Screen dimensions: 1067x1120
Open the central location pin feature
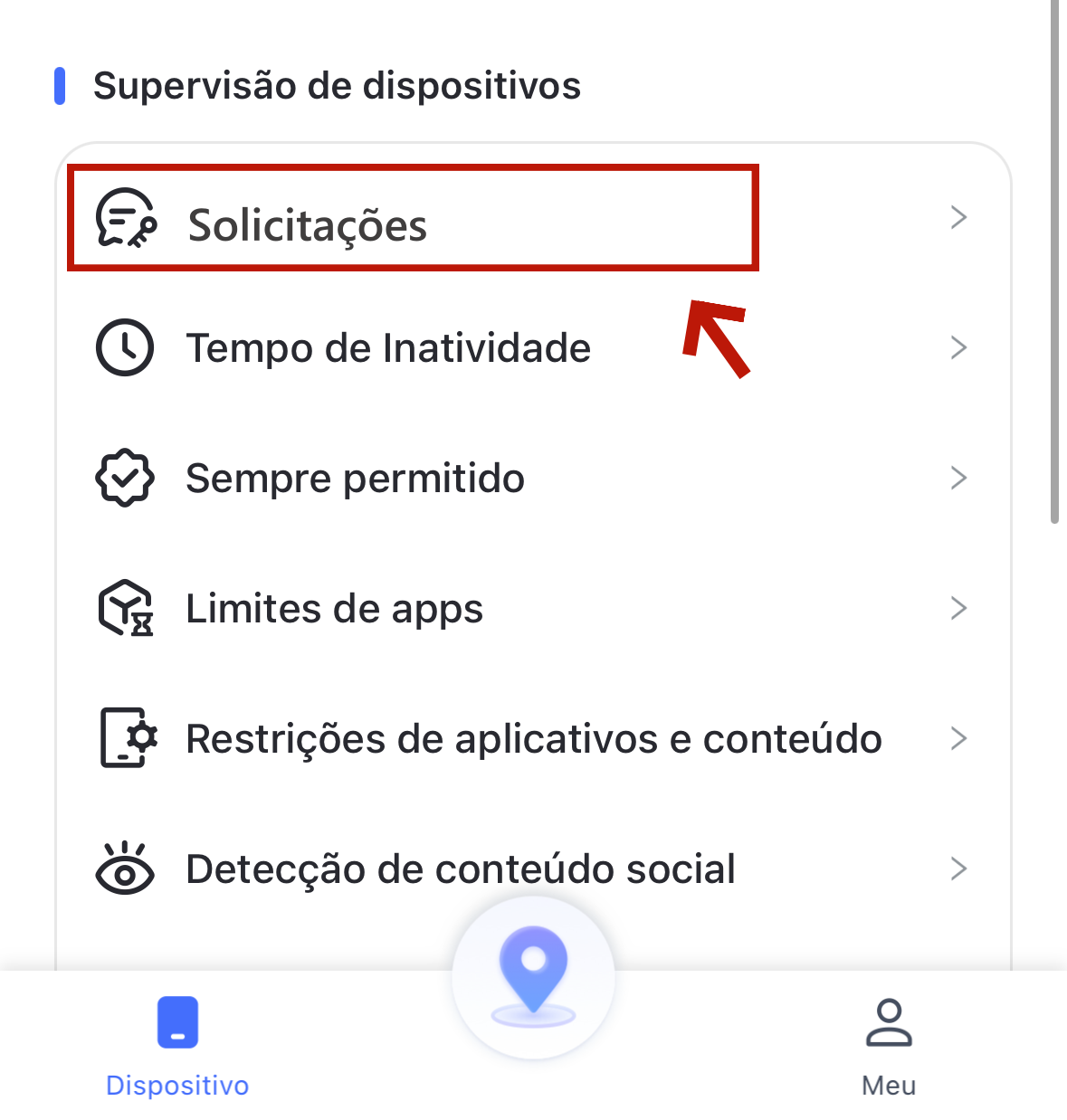(533, 977)
